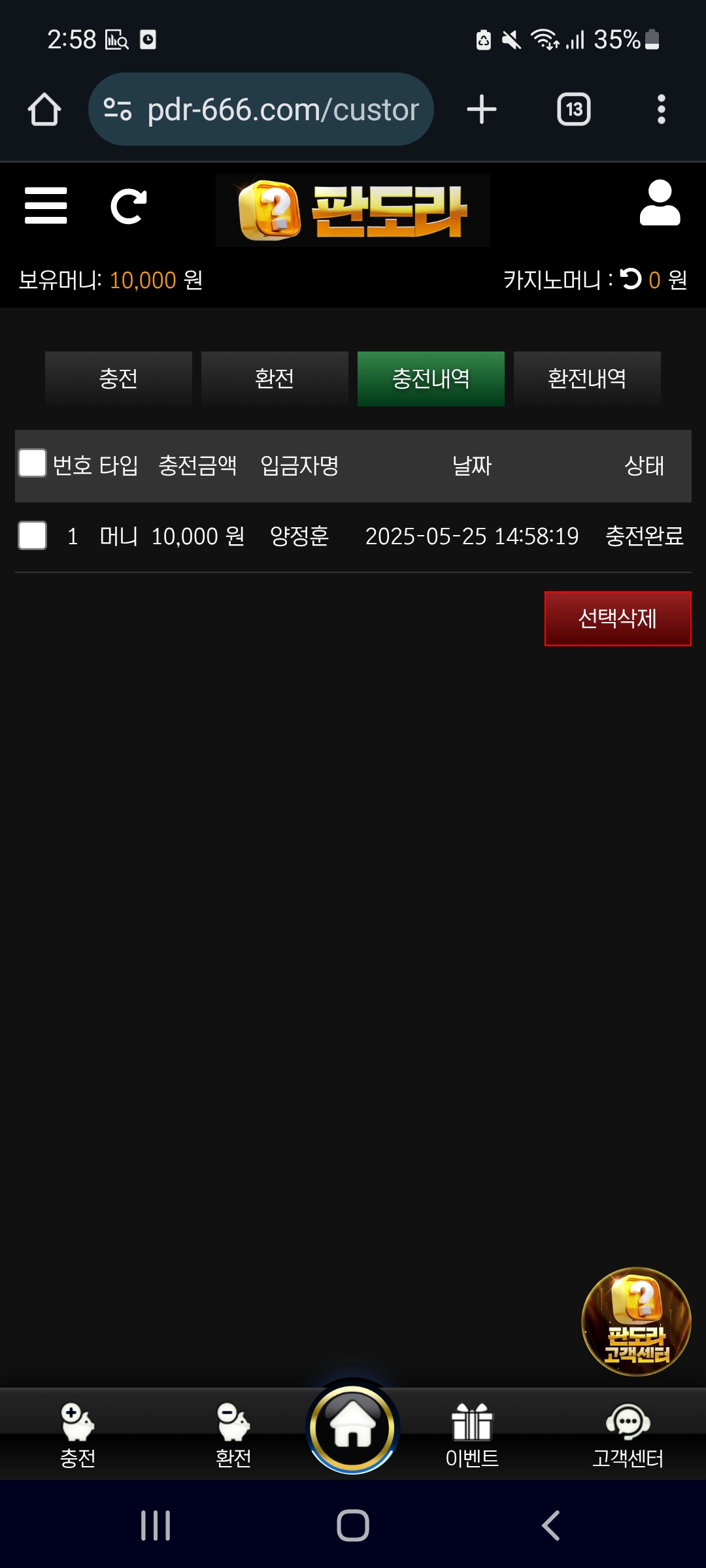Viewport: 706px width, 1568px height.
Task: Tap the browser address bar
Action: click(261, 109)
